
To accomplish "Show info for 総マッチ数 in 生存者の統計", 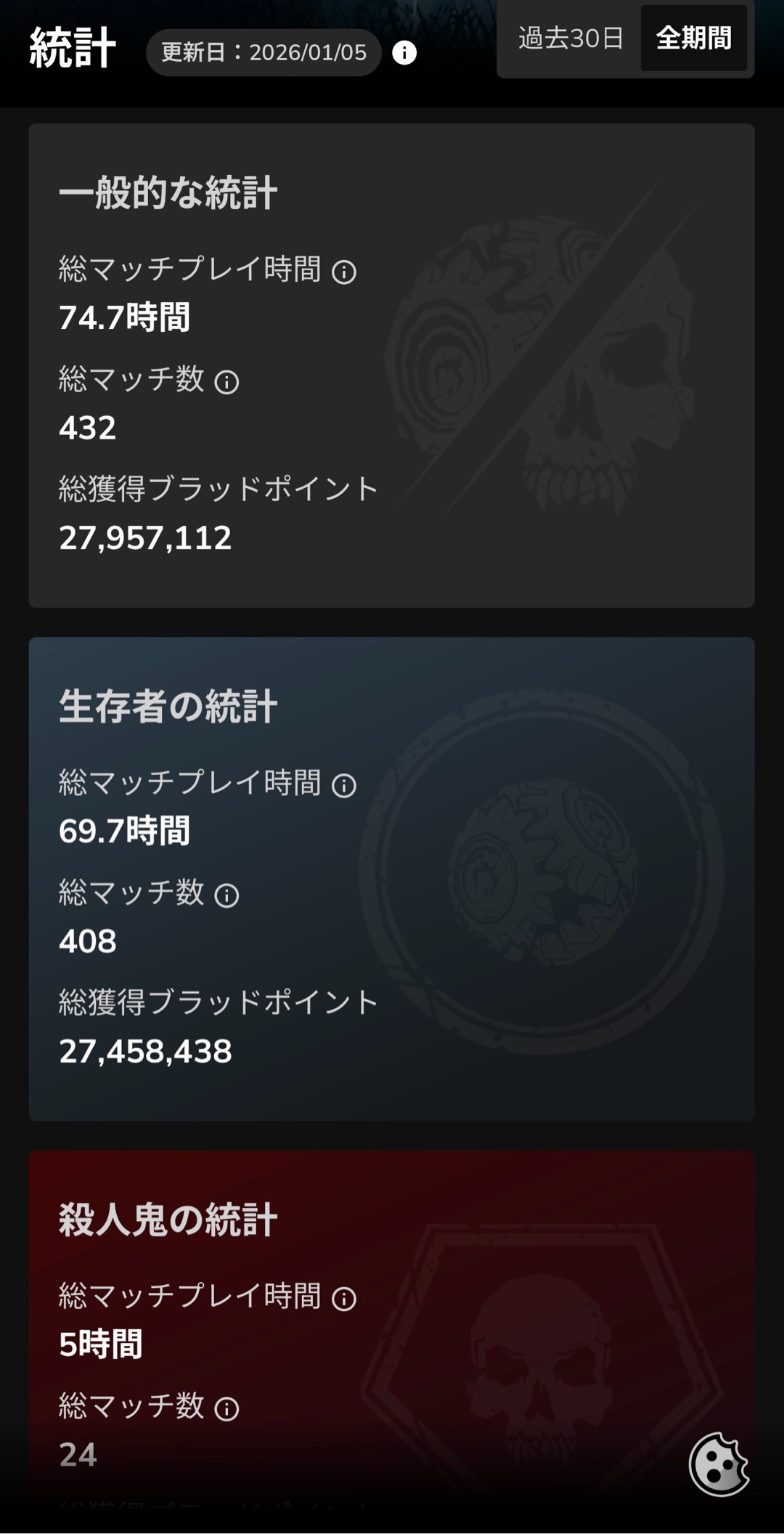I will point(226,896).
